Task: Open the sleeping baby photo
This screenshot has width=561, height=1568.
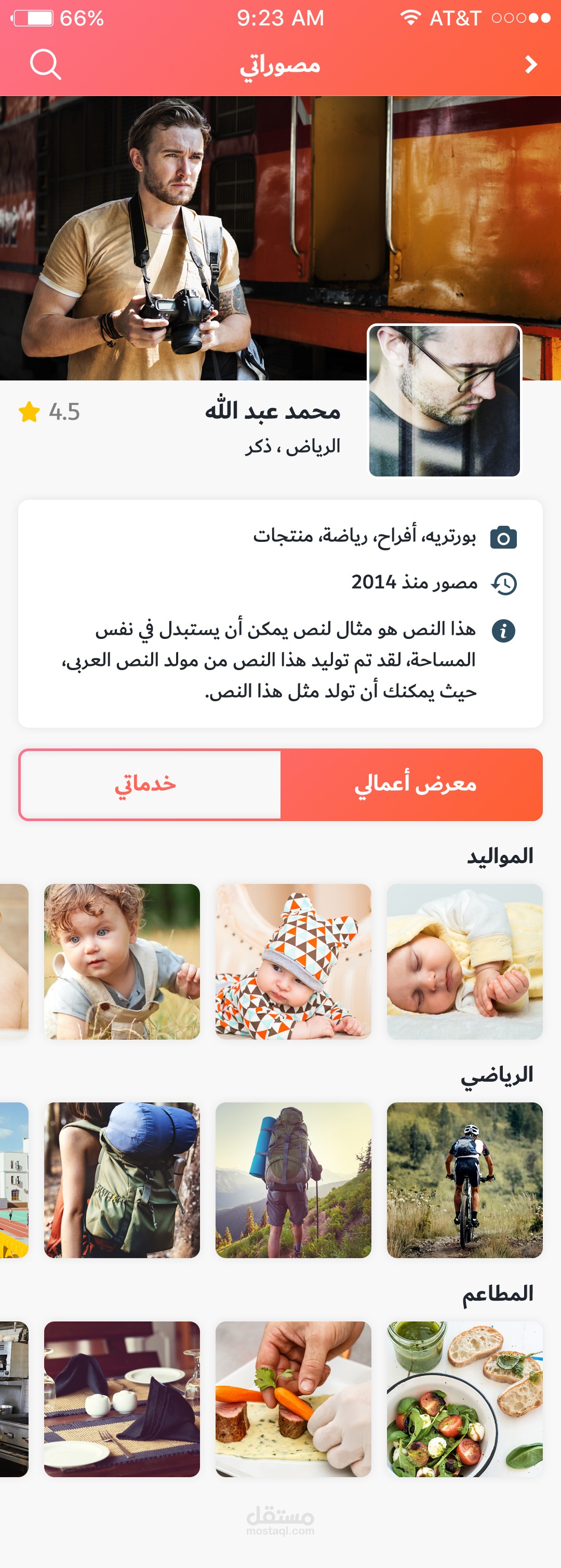Action: click(464, 961)
